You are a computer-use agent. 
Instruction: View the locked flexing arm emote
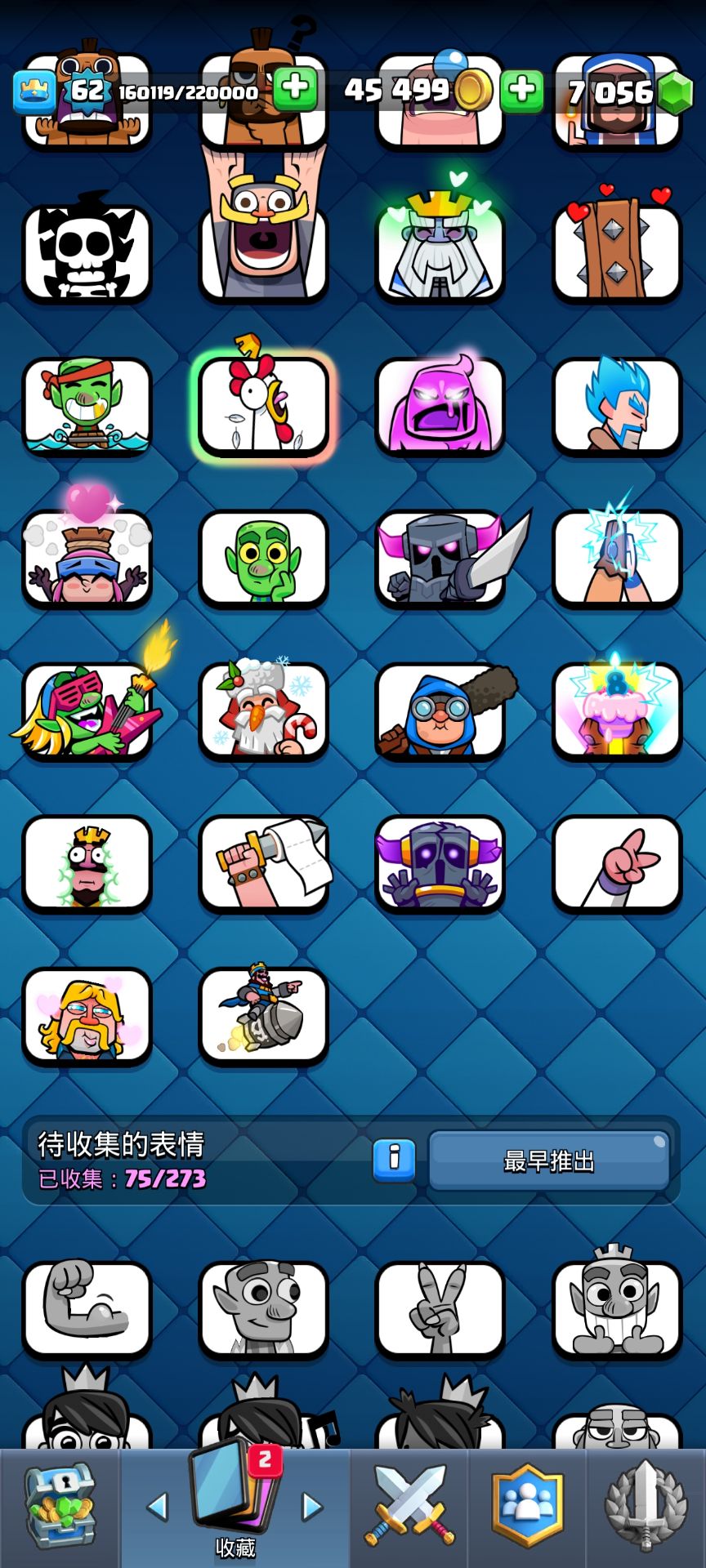coord(87,1309)
